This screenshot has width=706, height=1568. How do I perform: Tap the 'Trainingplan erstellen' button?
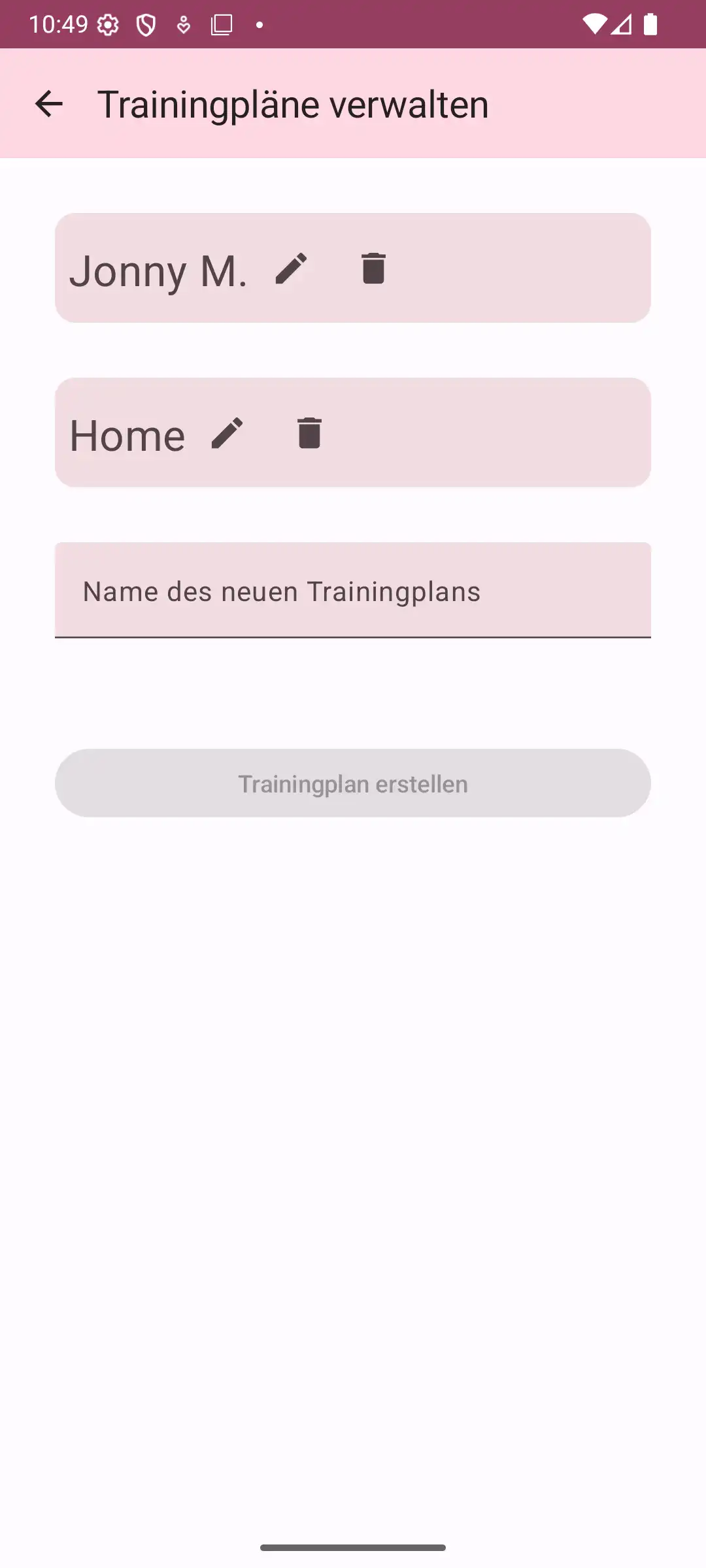[353, 783]
